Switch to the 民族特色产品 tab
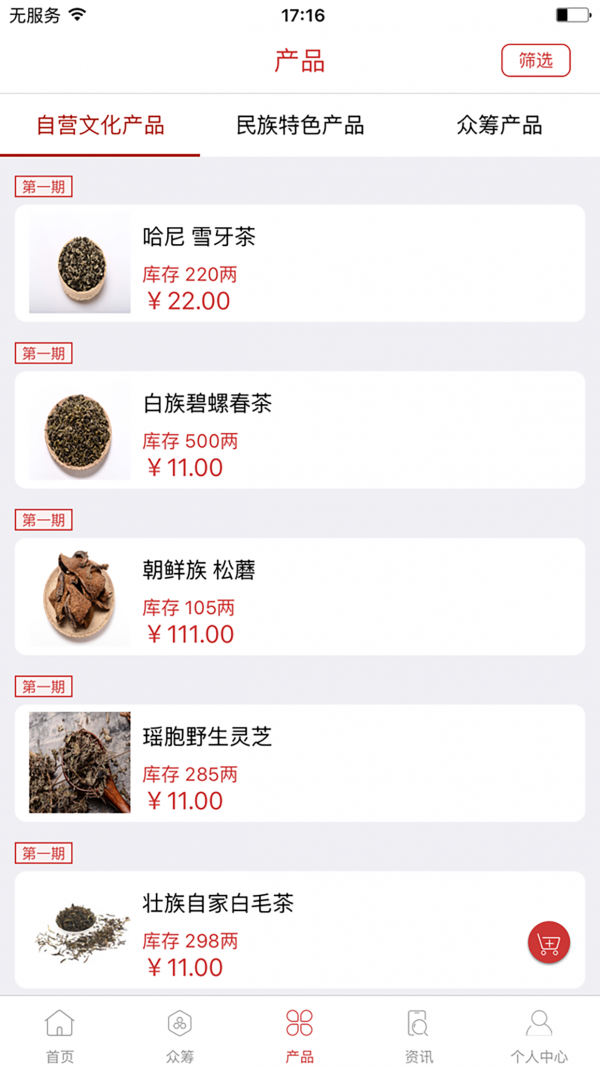 tap(300, 126)
